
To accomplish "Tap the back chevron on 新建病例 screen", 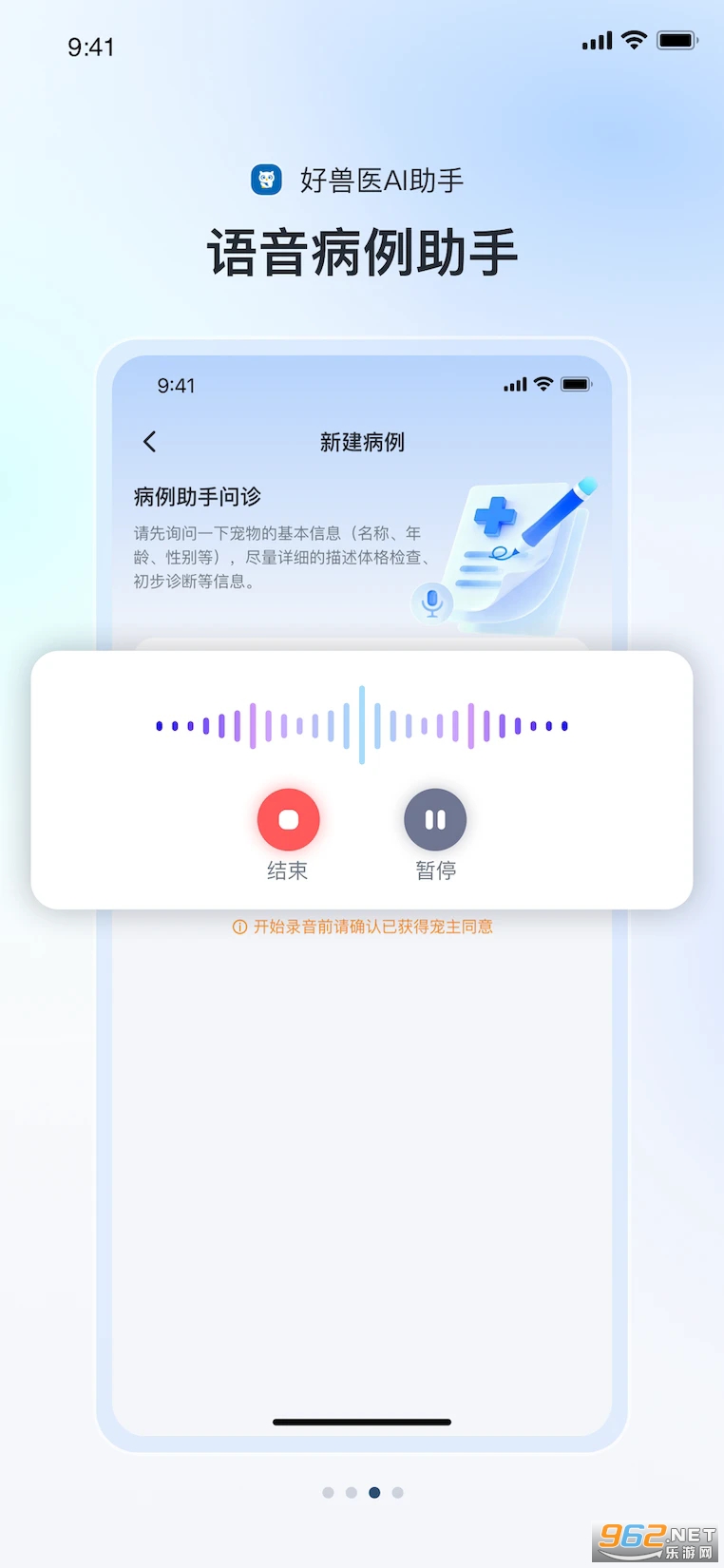I will click(x=149, y=441).
